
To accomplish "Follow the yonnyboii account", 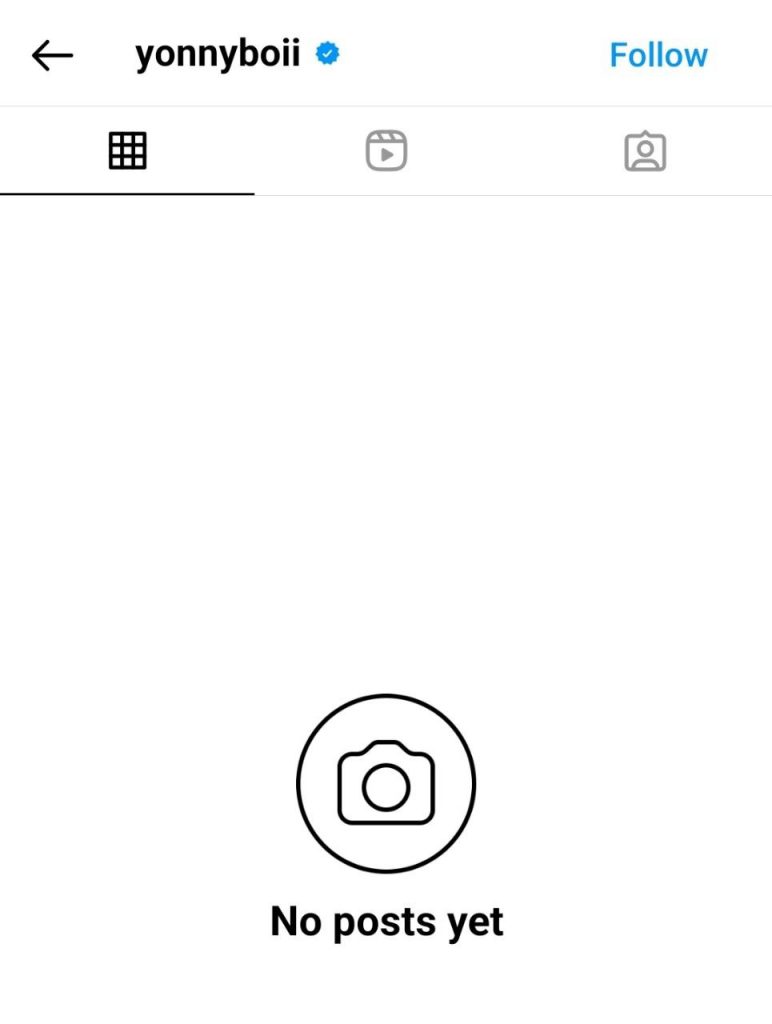I will pyautogui.click(x=658, y=55).
